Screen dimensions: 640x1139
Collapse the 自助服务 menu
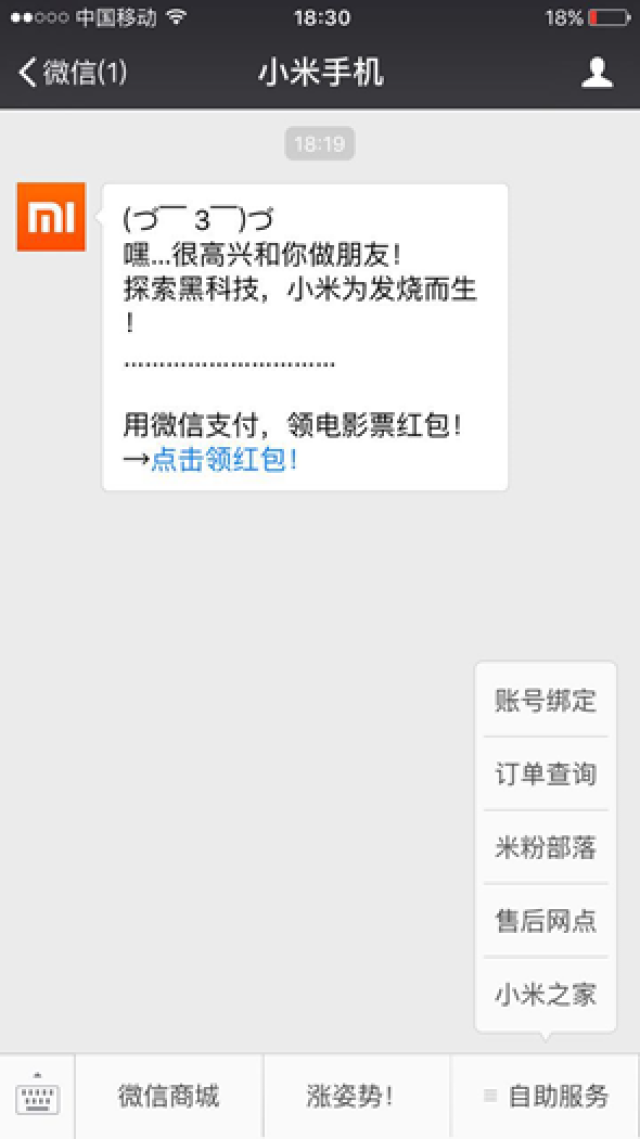pyautogui.click(x=546, y=1096)
